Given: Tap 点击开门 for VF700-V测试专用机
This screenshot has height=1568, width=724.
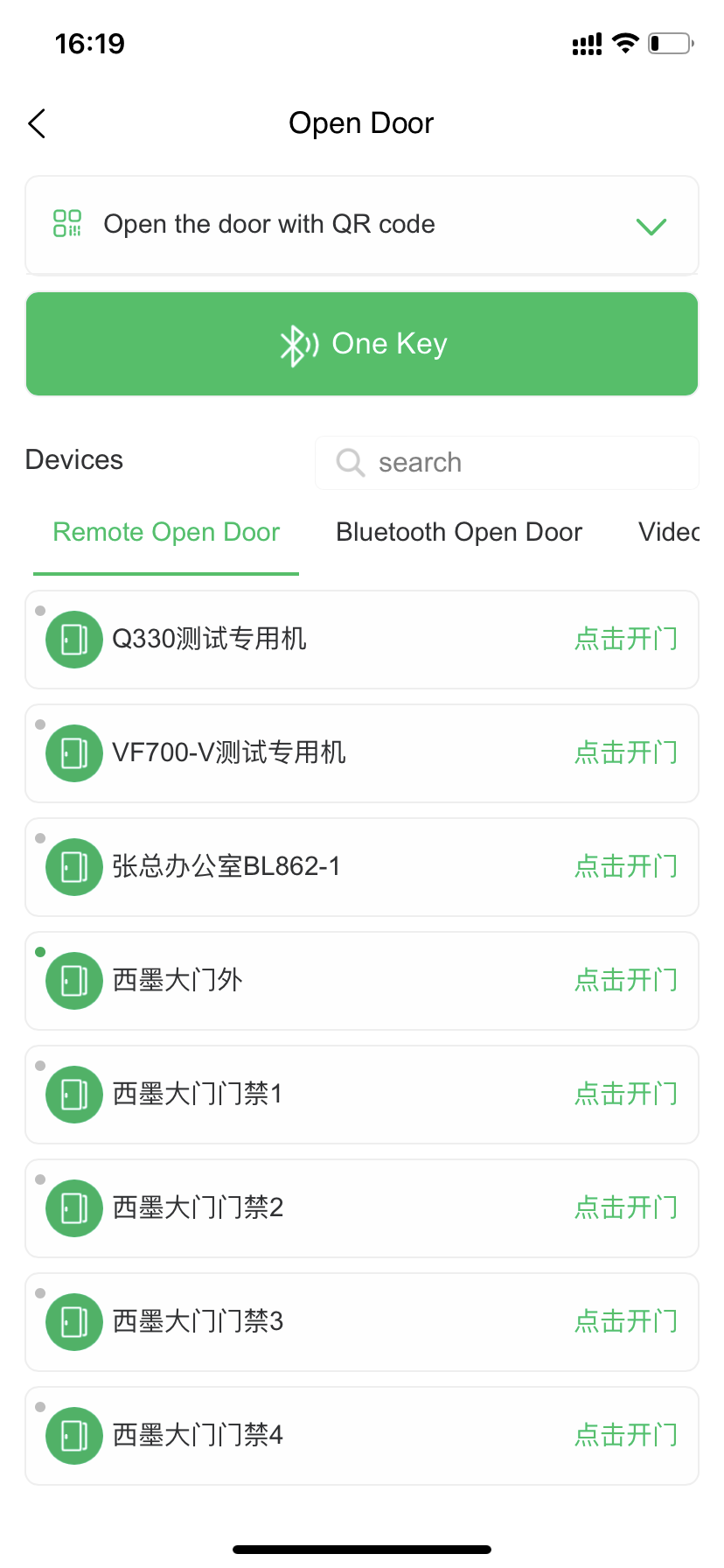Looking at the screenshot, I should [x=626, y=753].
